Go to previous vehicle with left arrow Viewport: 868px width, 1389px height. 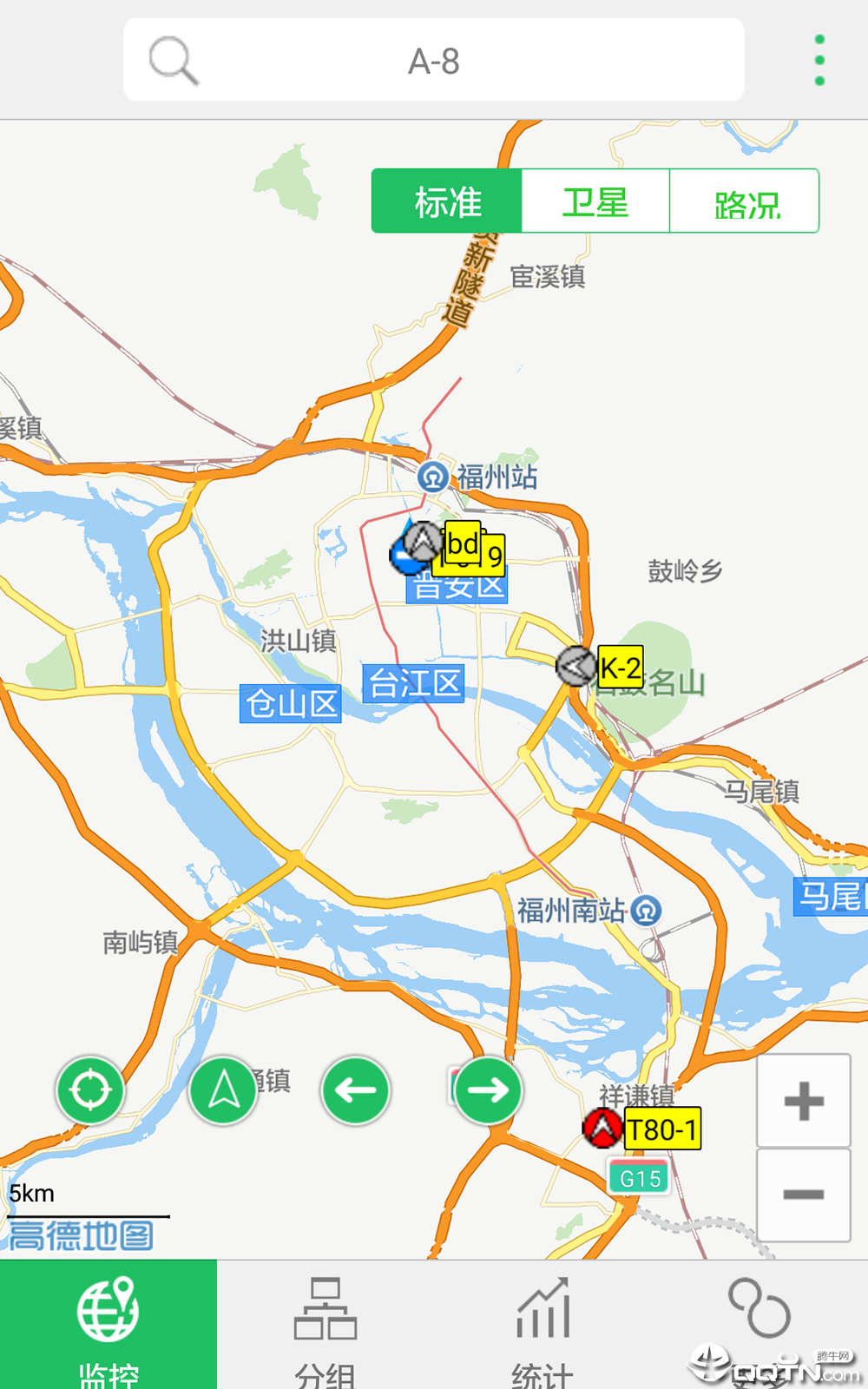pos(356,1090)
